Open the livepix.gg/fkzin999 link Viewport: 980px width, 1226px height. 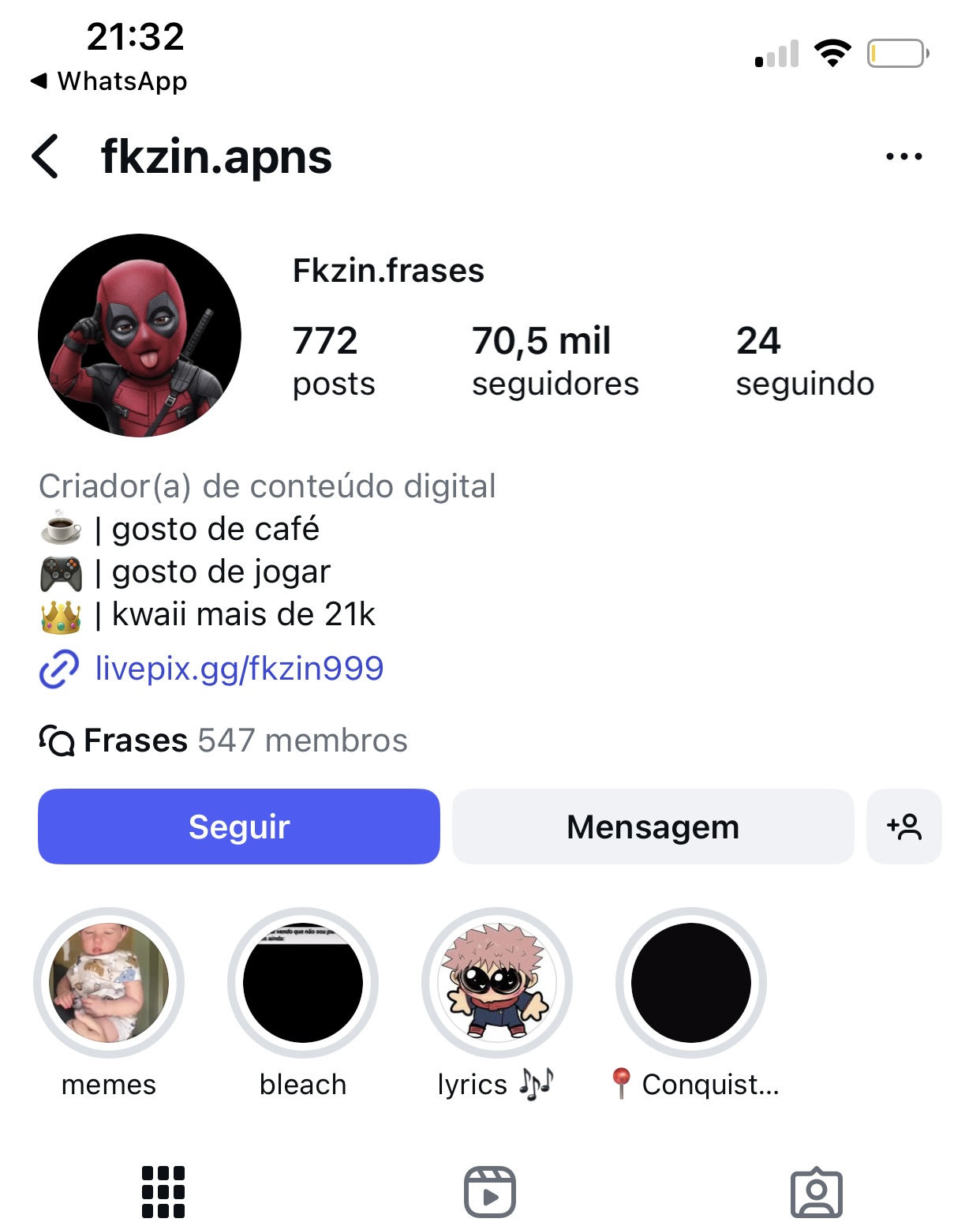[x=238, y=669]
